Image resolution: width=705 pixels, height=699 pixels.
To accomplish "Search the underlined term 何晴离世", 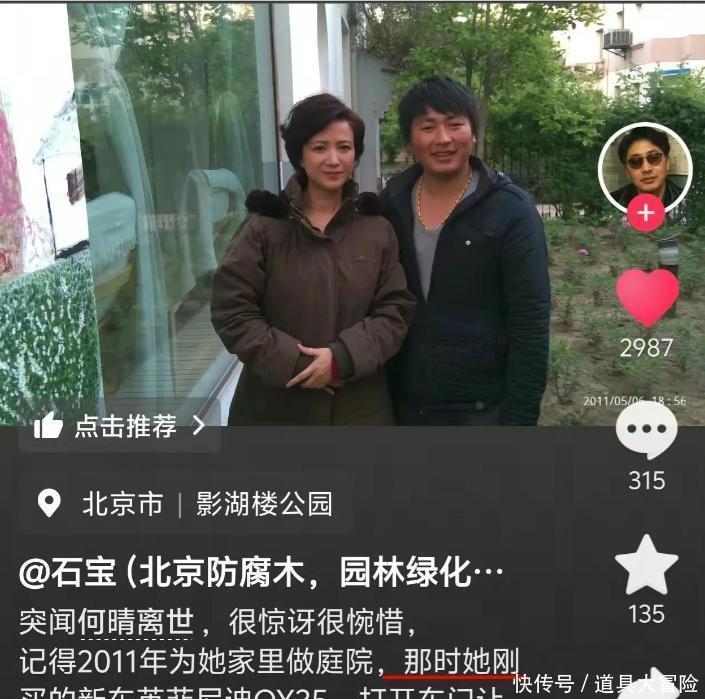I will pos(136,623).
